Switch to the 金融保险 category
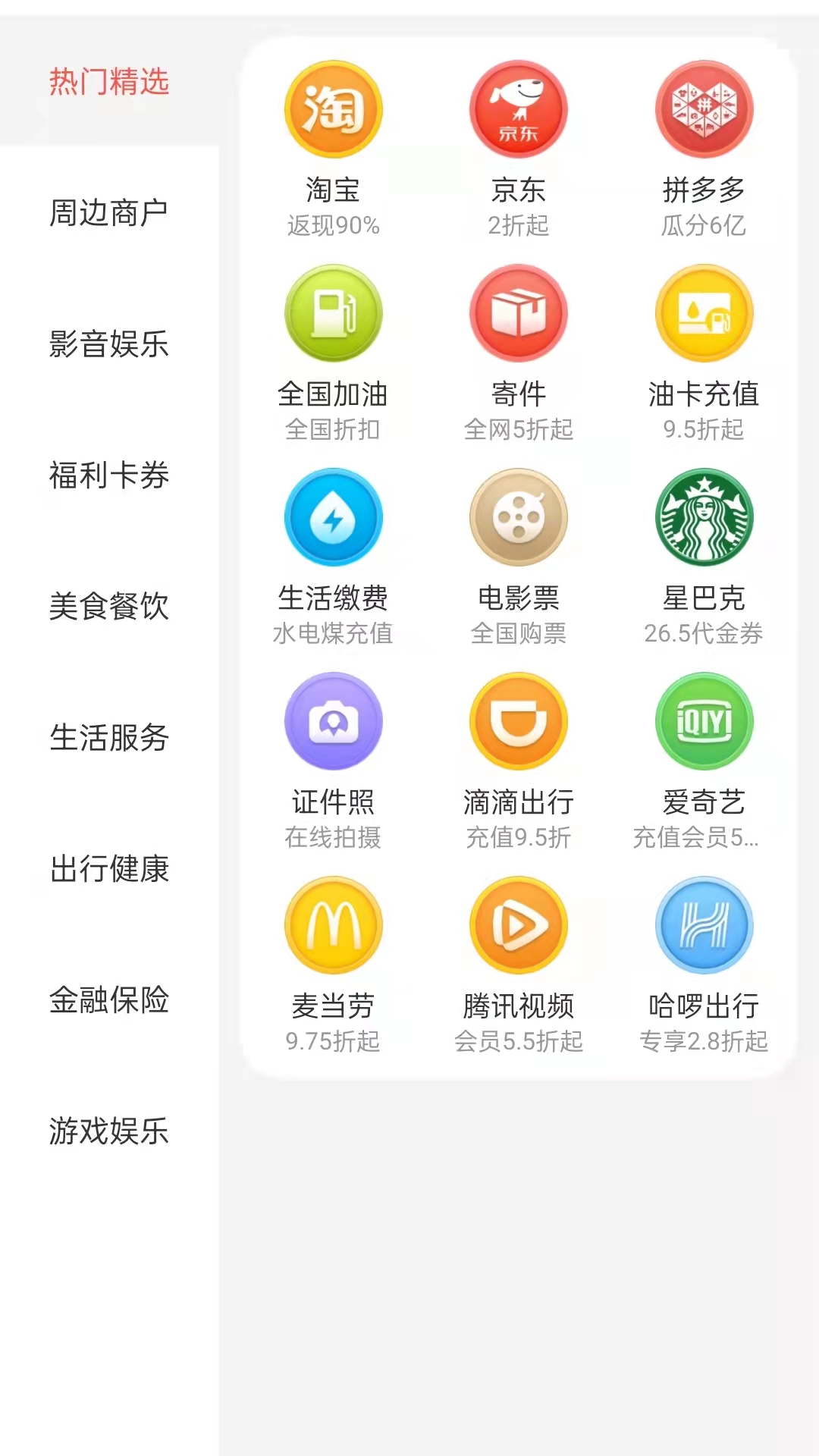819x1456 pixels. click(111, 1001)
